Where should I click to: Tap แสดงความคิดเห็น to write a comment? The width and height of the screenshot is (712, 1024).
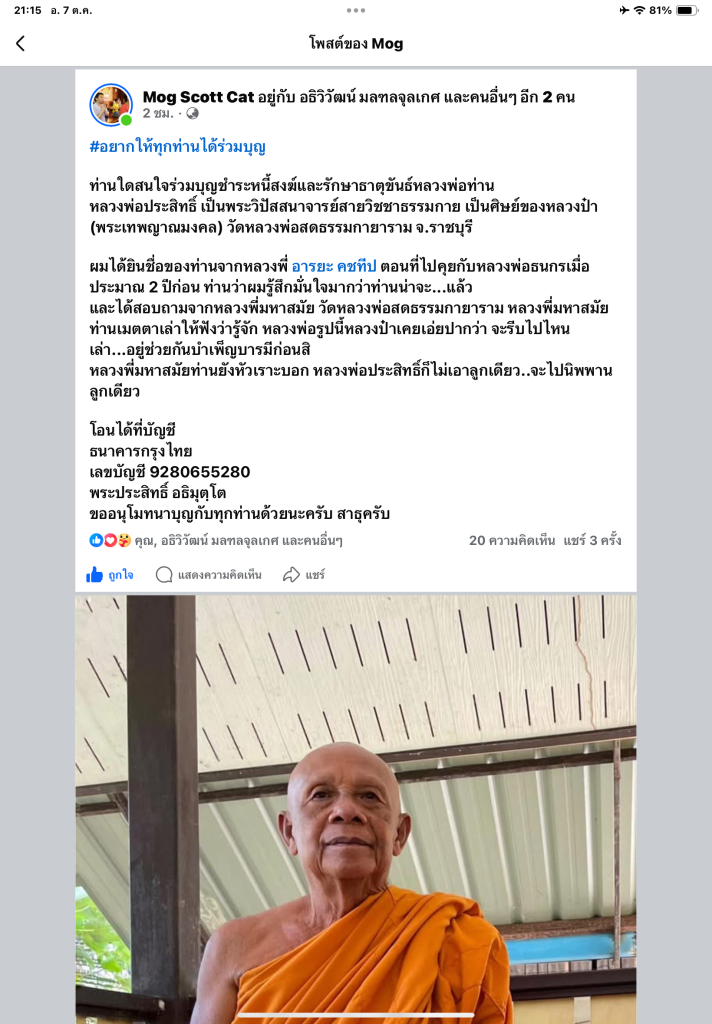[x=209, y=575]
